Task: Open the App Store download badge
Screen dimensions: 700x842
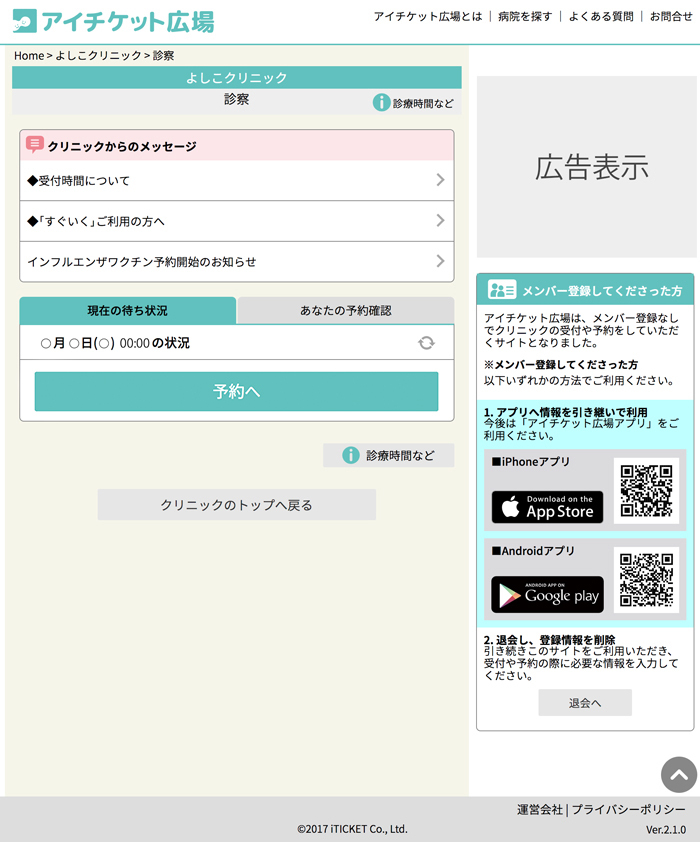Action: [x=547, y=507]
